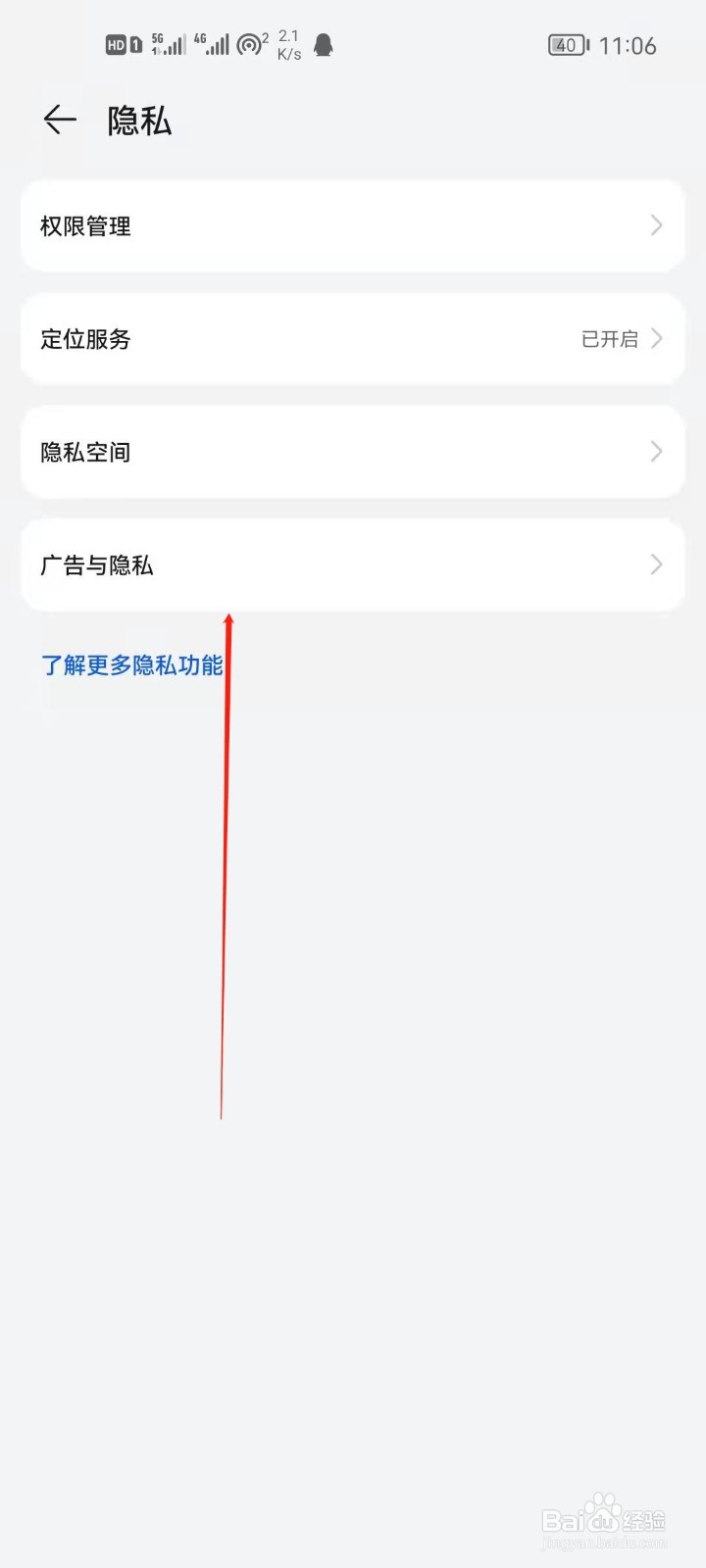Tap the 4G signal strength icon
The height and width of the screenshot is (1568, 706).
point(208,44)
